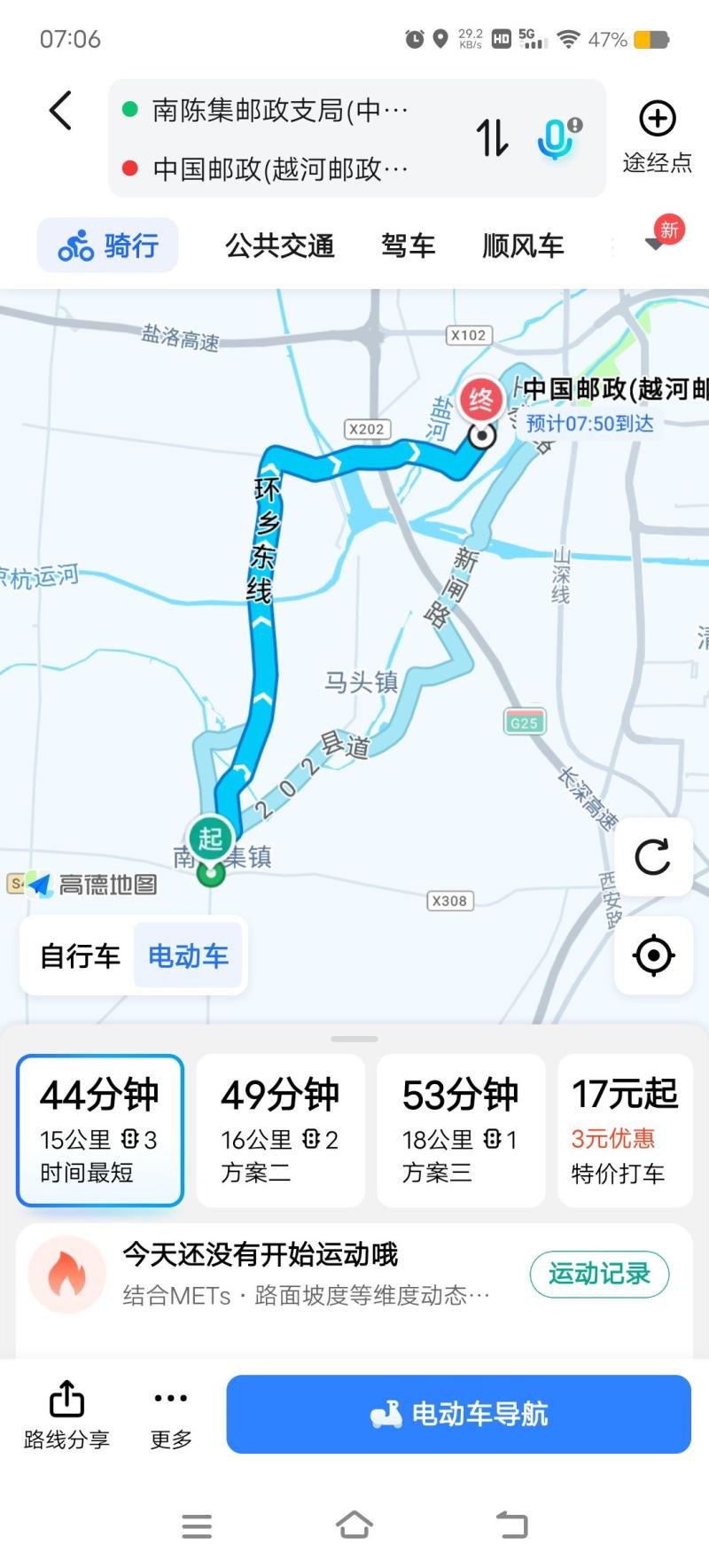The height and width of the screenshot is (1568, 709).
Task: Share this route via 路线分享
Action: (66, 1415)
